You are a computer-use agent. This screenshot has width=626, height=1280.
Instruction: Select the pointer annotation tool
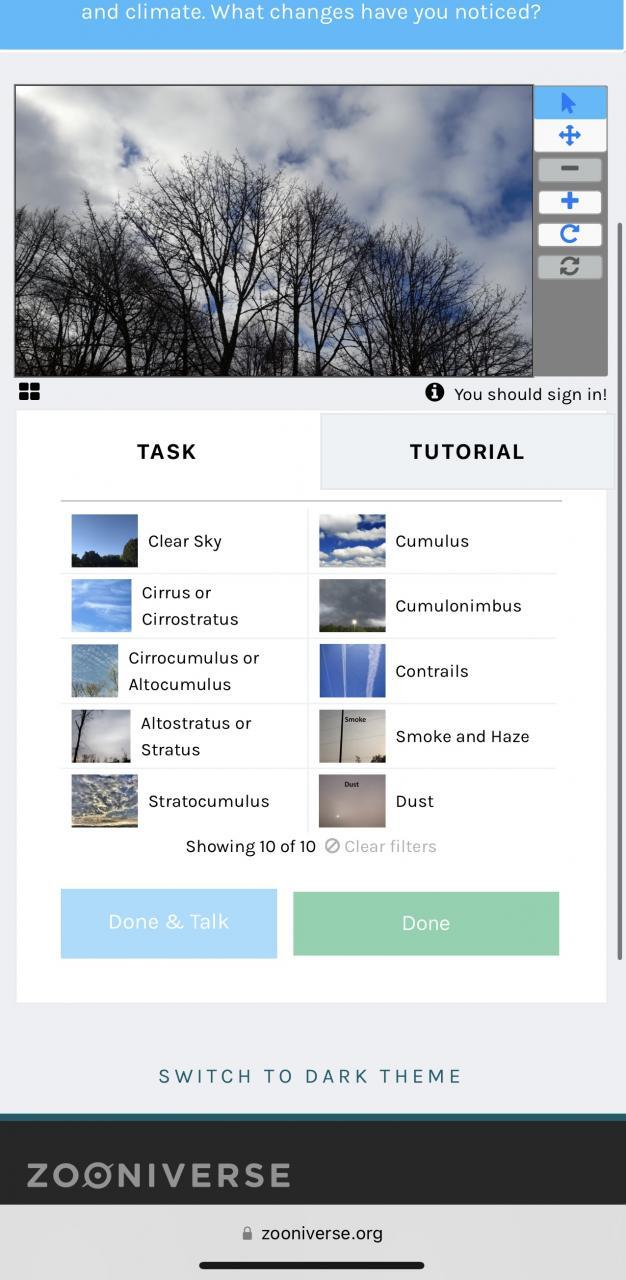pos(569,103)
